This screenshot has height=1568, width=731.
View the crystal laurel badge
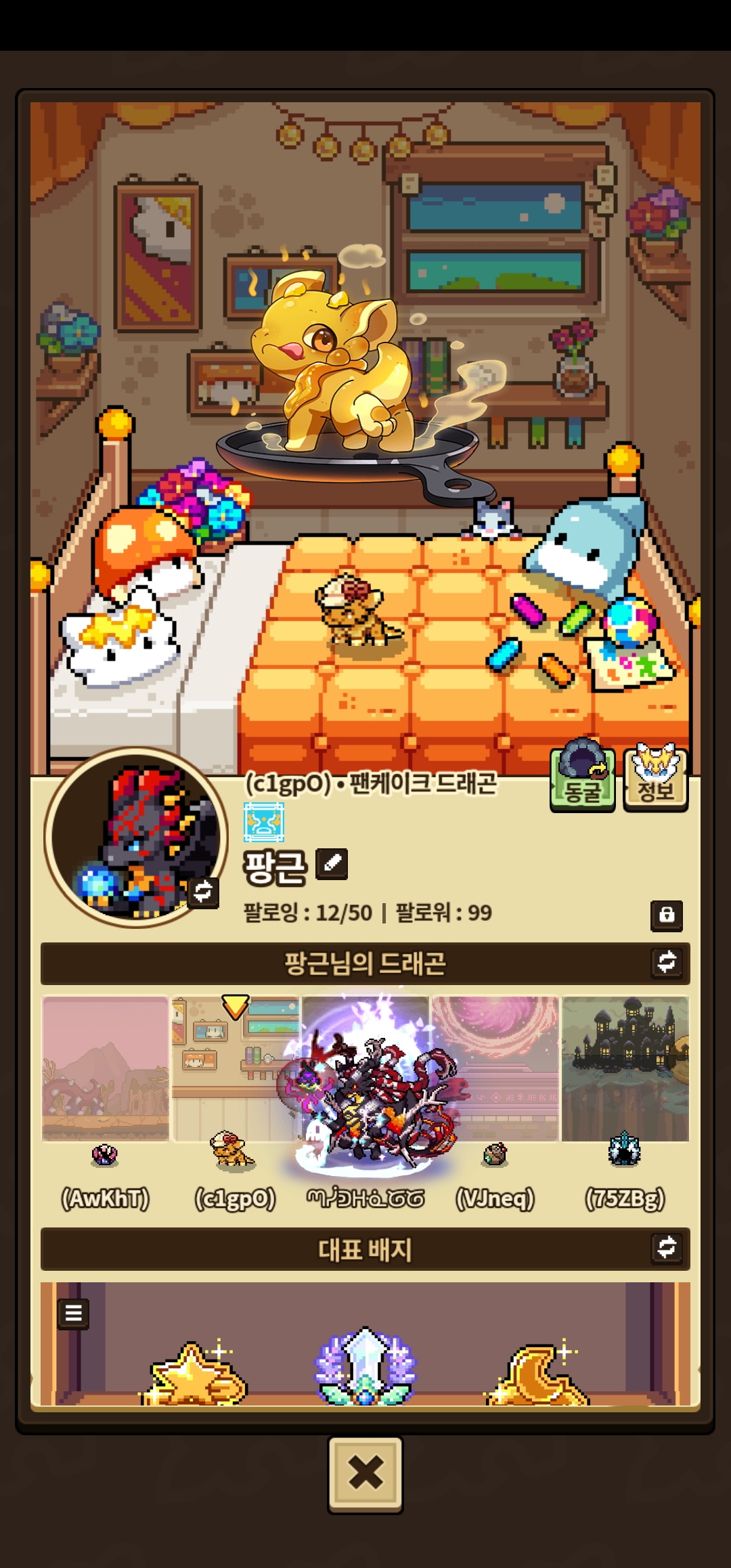[x=365, y=1369]
